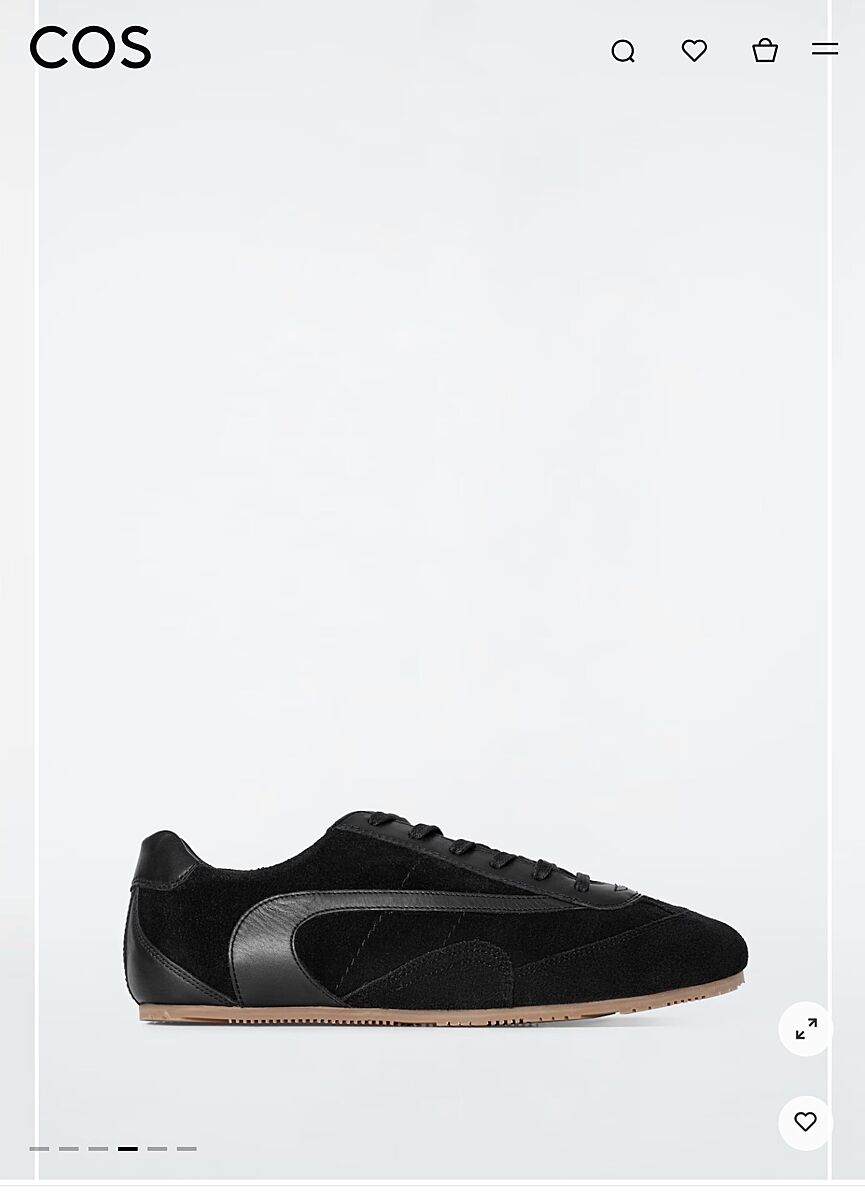Open the shopping bag

(x=765, y=50)
